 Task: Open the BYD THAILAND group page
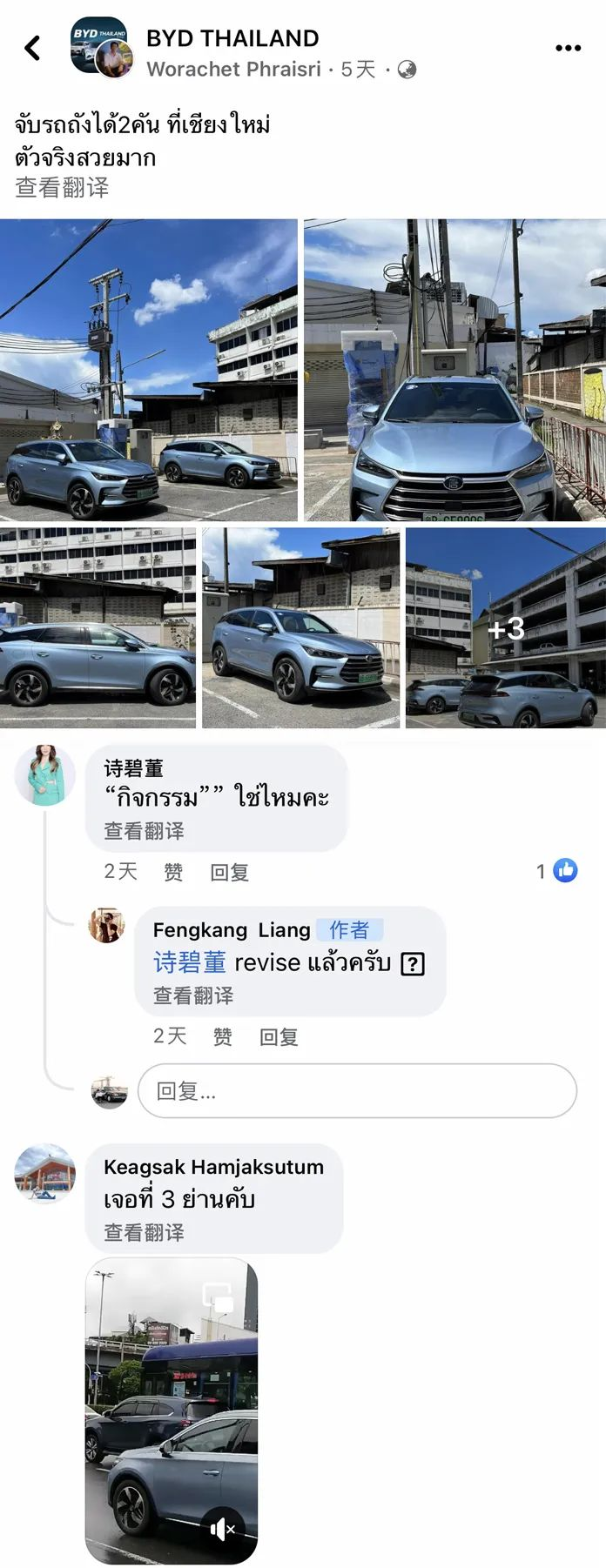click(x=232, y=38)
